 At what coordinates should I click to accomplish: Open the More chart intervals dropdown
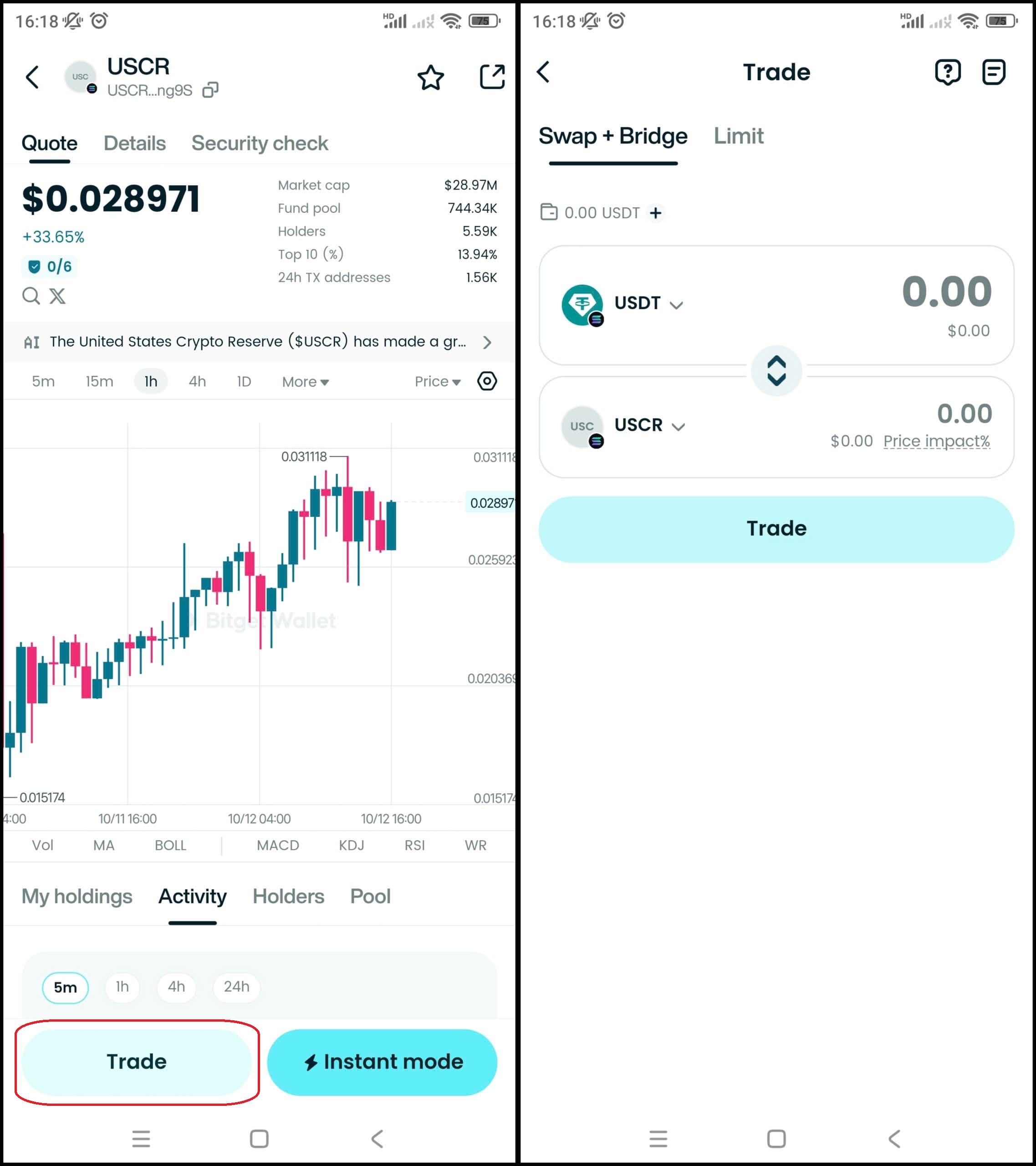tap(305, 382)
